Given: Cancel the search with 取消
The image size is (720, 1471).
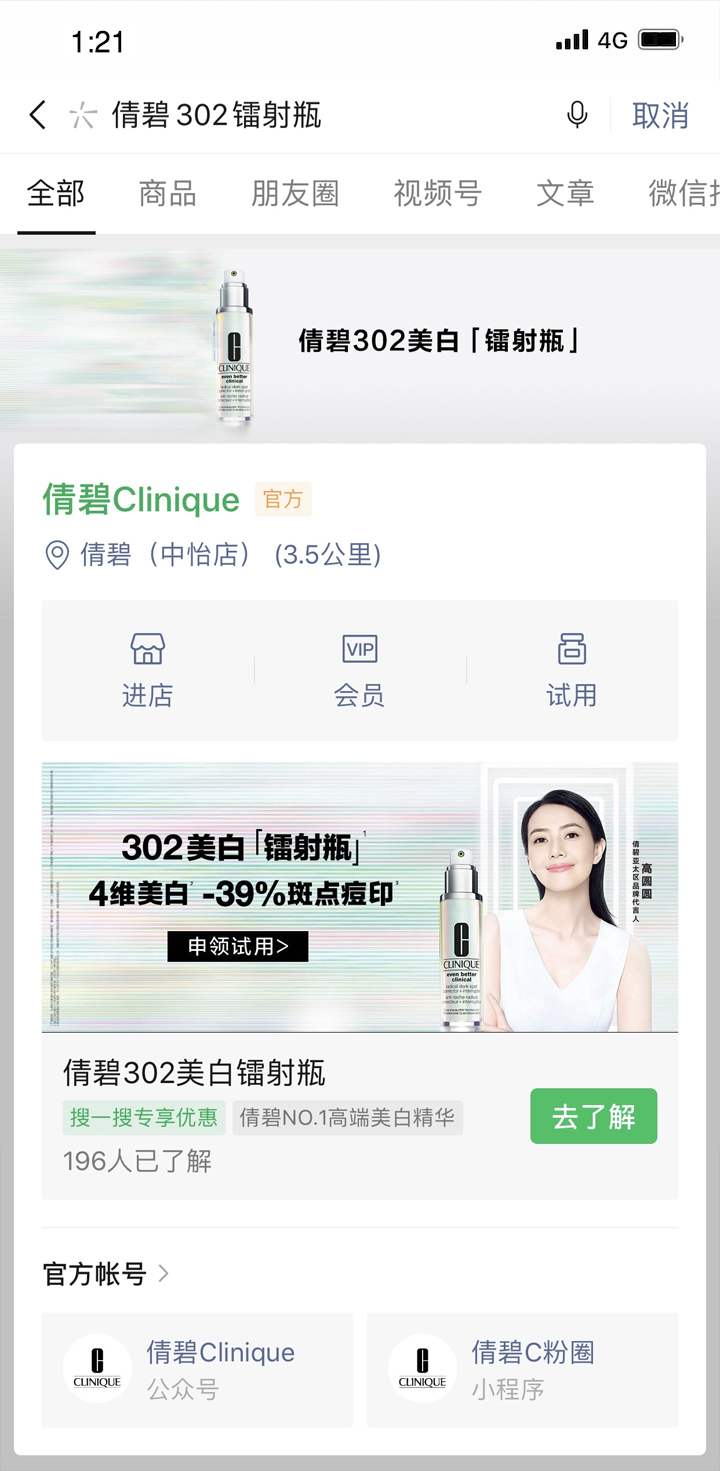Looking at the screenshot, I should pyautogui.click(x=660, y=116).
